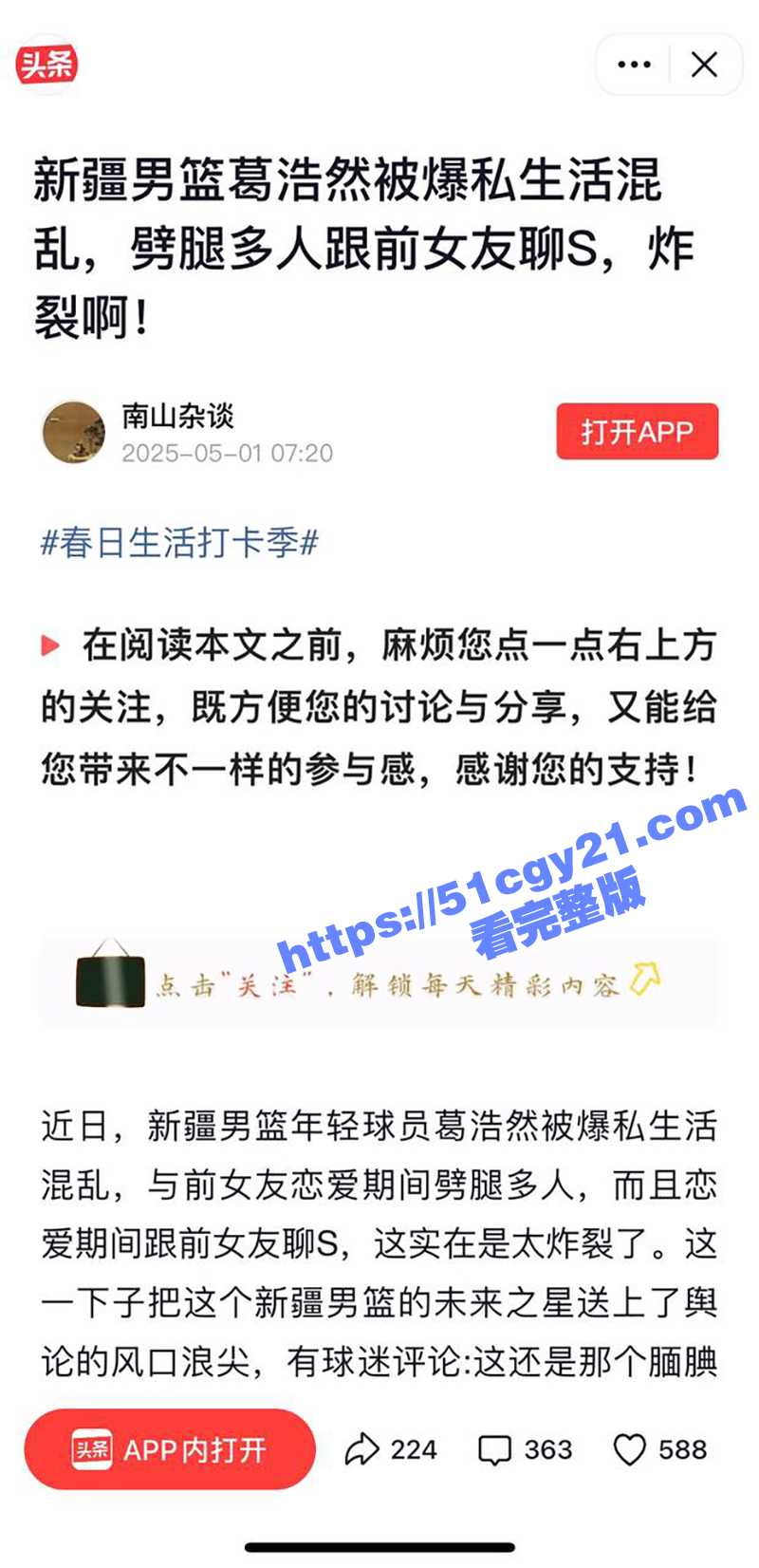Close the page with the X button
Viewport: 759px width, 1568px height.
[x=704, y=65]
